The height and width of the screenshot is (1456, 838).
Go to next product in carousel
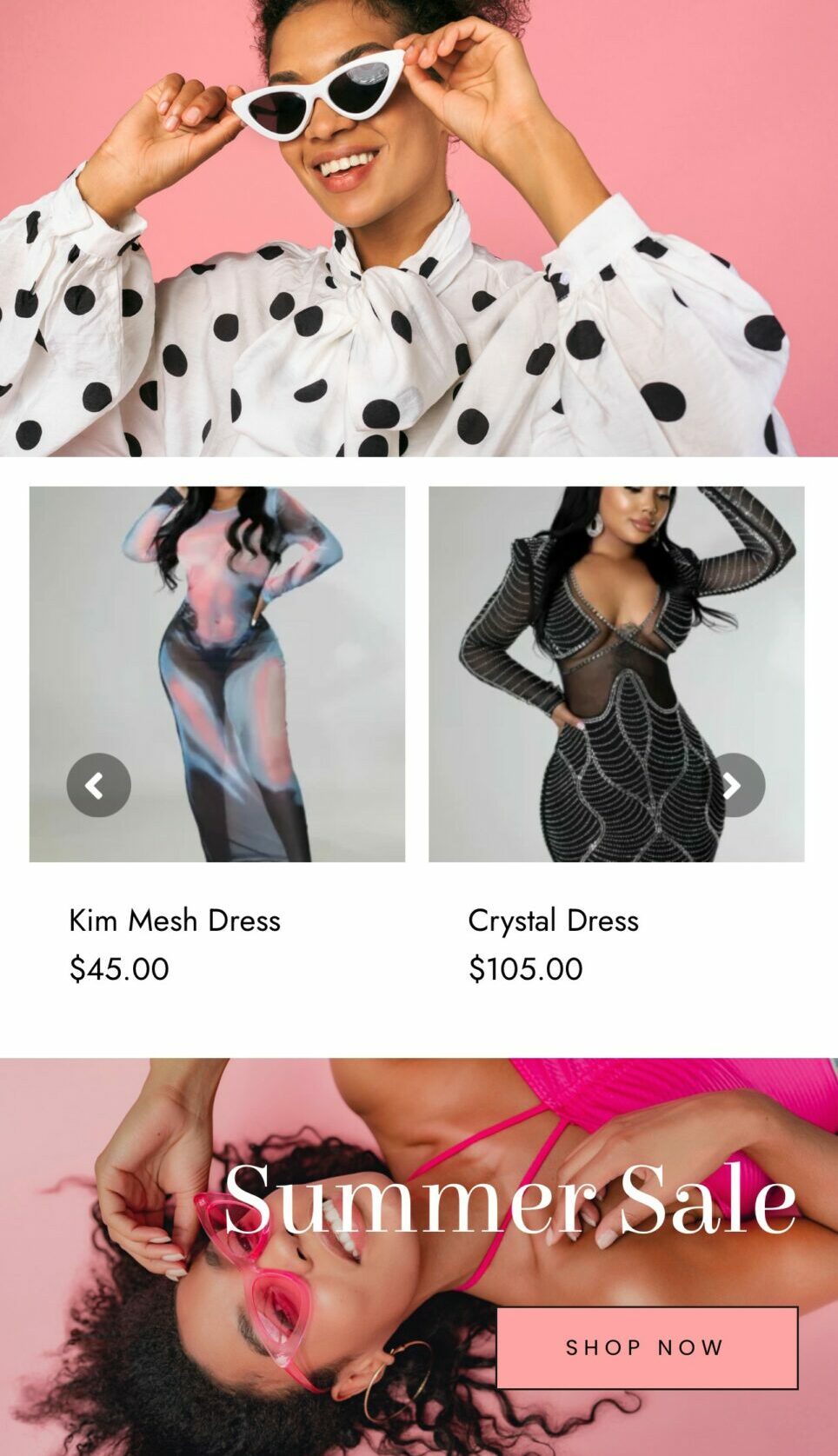click(x=734, y=785)
